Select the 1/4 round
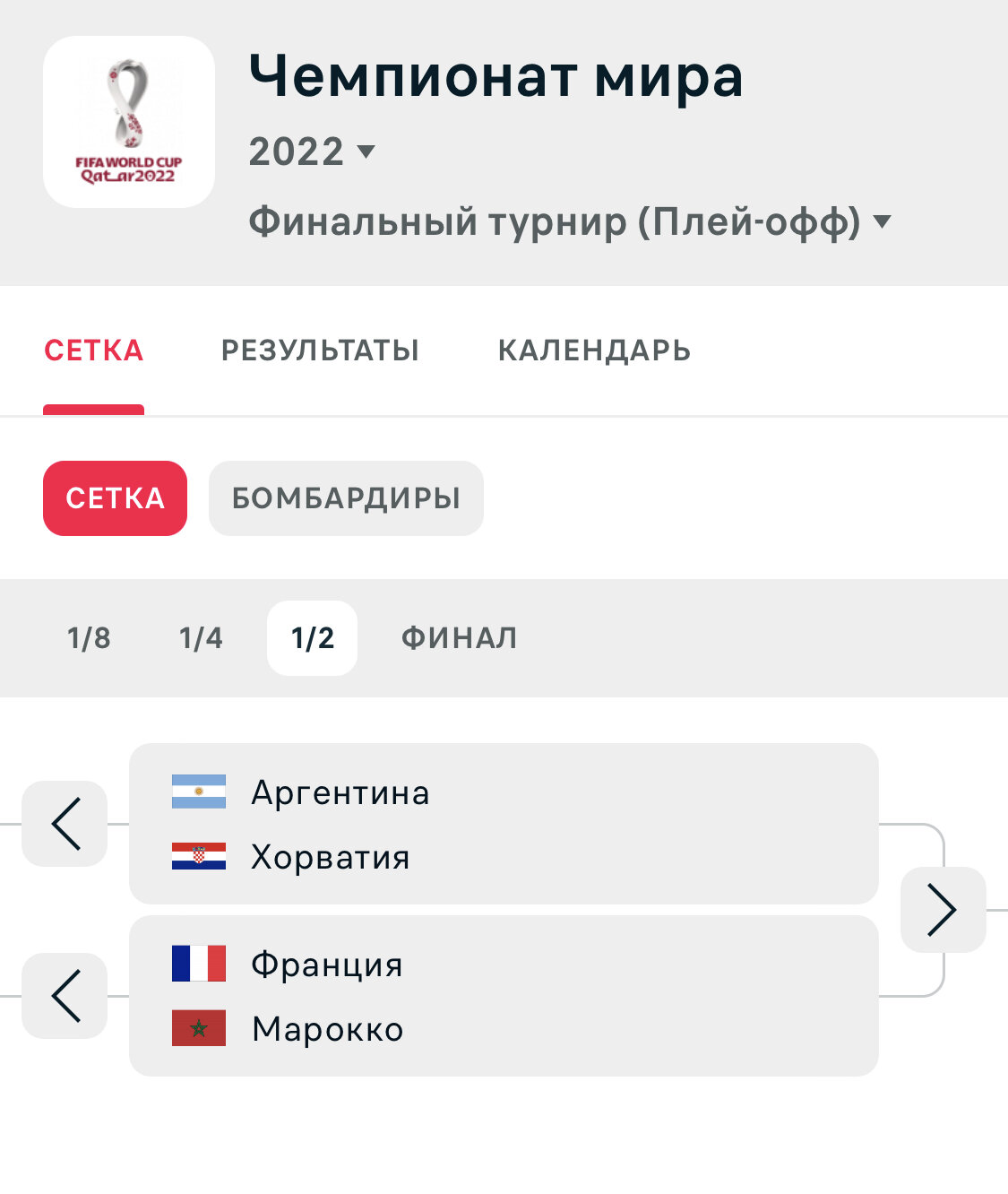The width and height of the screenshot is (1008, 1194). tap(201, 638)
